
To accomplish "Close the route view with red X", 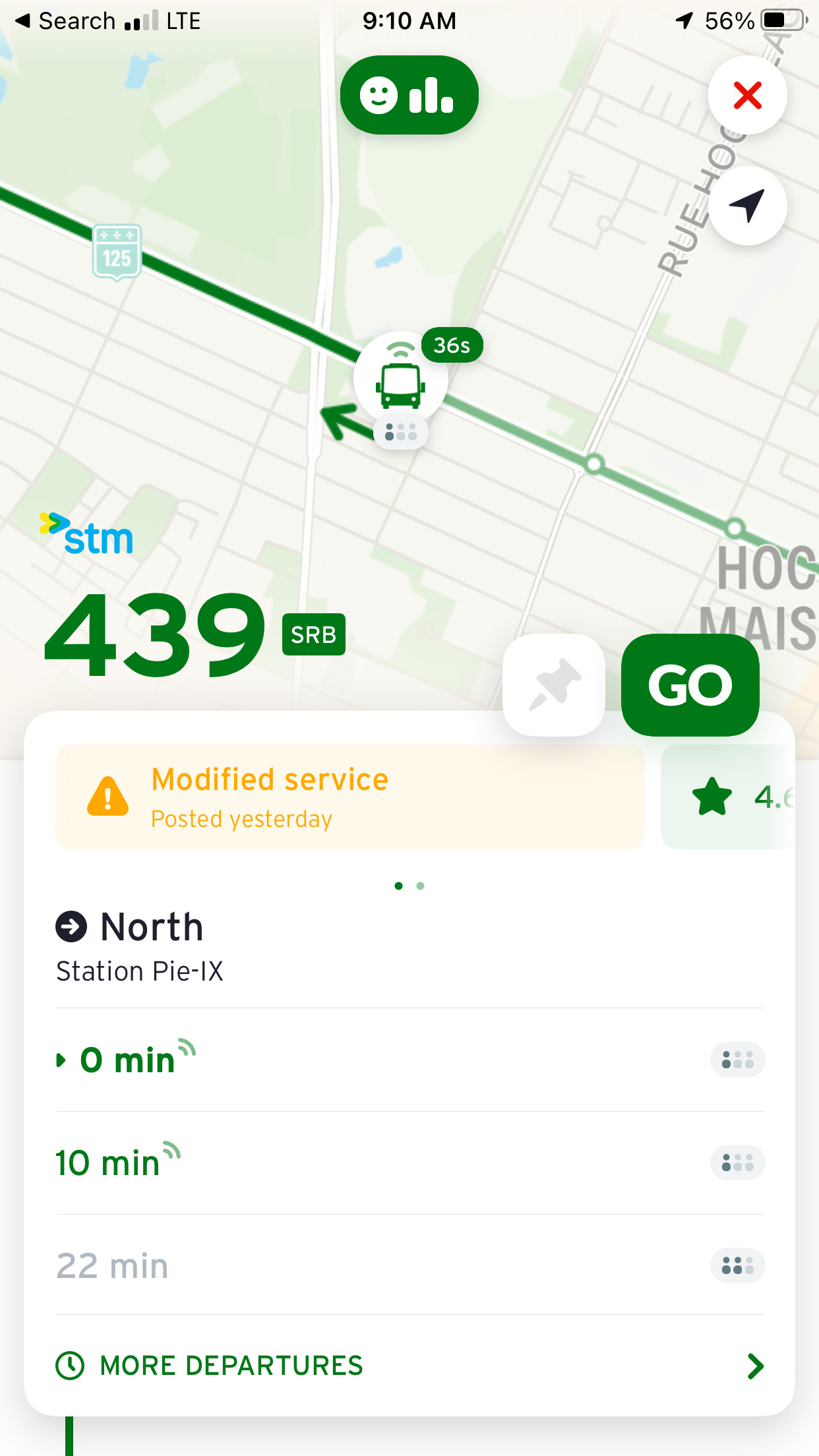I will [747, 96].
